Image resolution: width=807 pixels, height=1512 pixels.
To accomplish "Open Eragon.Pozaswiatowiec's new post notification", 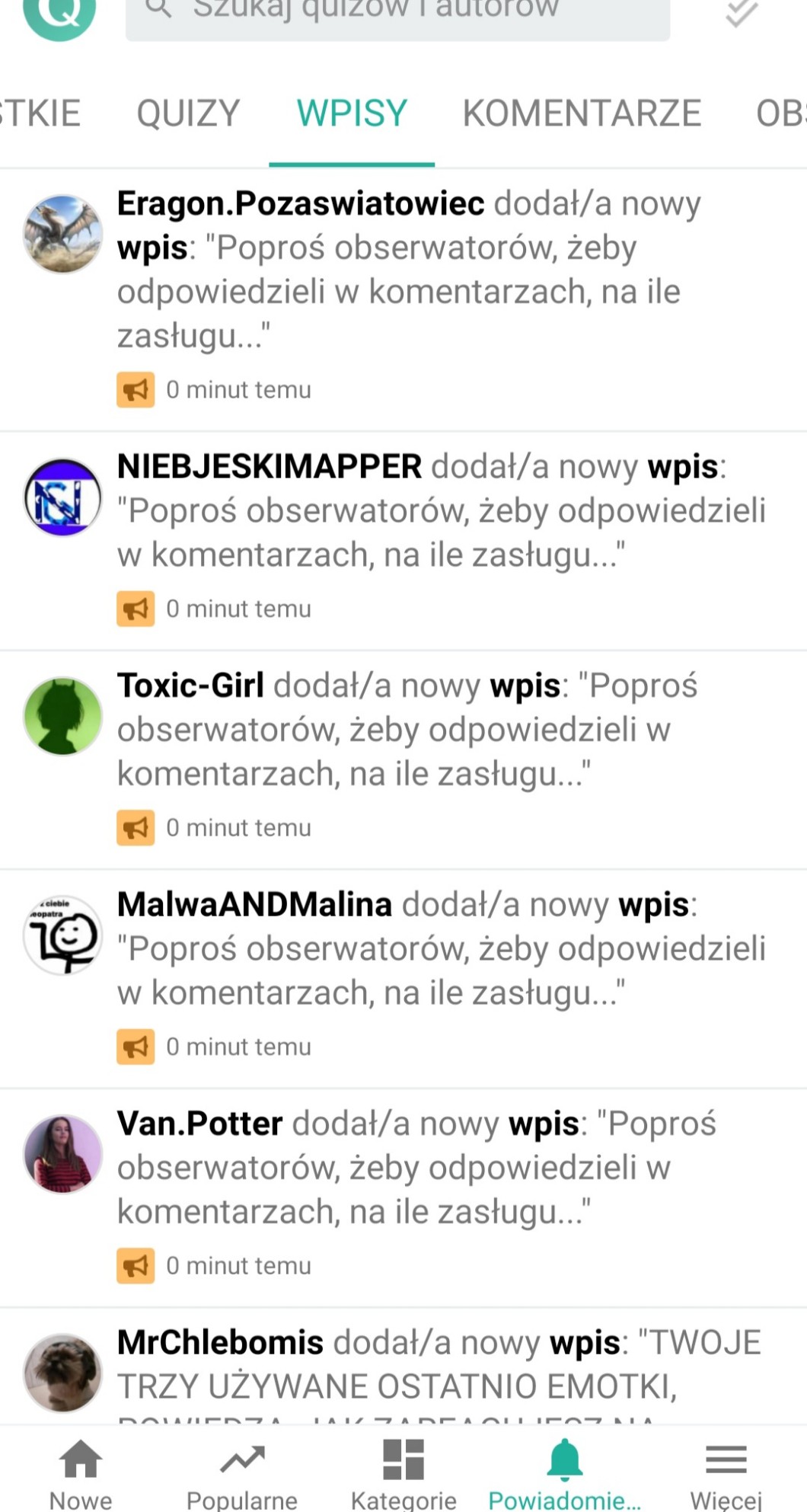I will [403, 300].
